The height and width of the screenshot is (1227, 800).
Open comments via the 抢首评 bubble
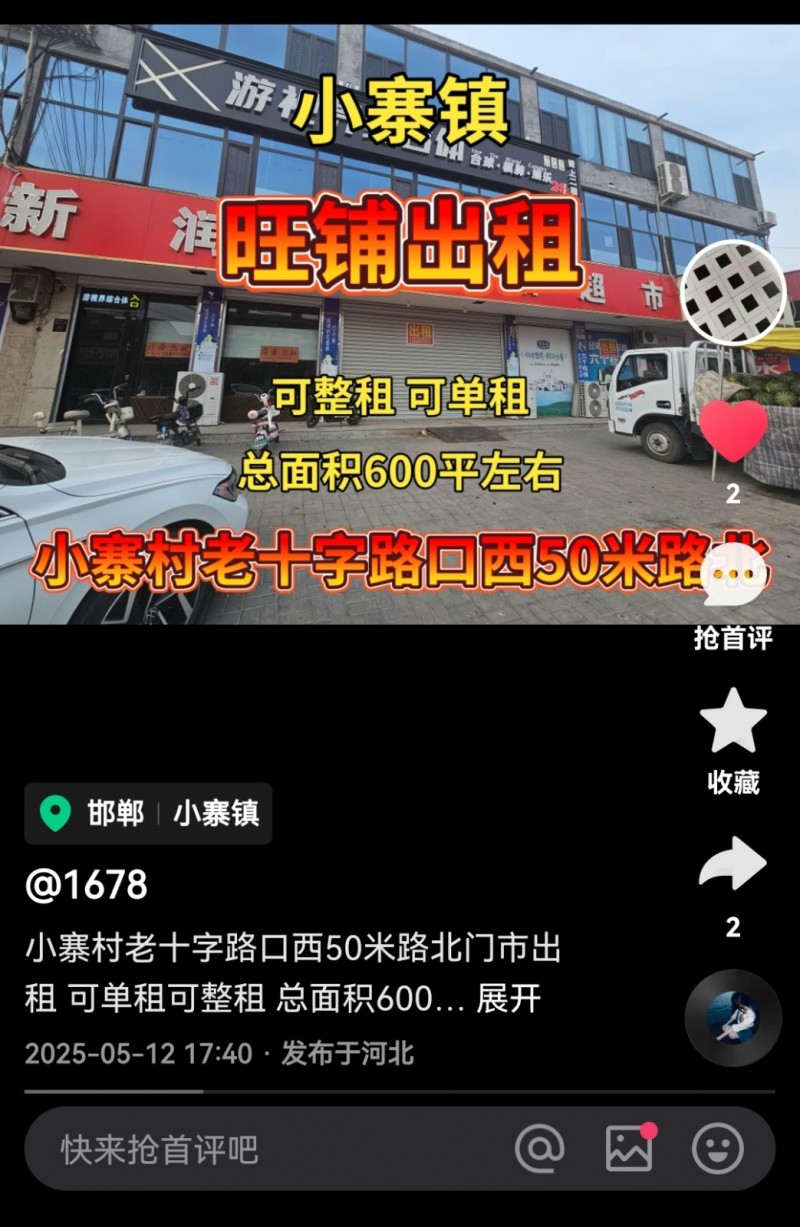tap(733, 580)
